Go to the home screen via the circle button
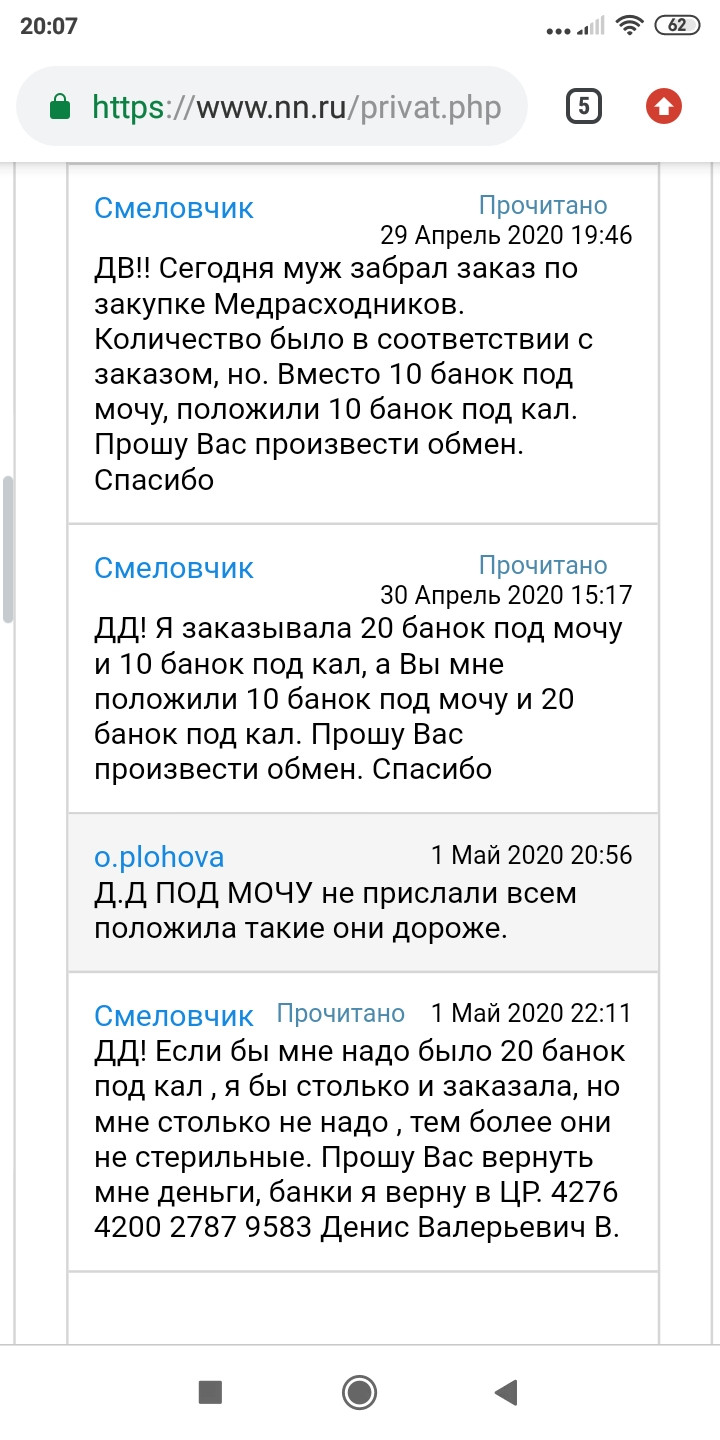Viewport: 720px width, 1440px height. 359,1392
